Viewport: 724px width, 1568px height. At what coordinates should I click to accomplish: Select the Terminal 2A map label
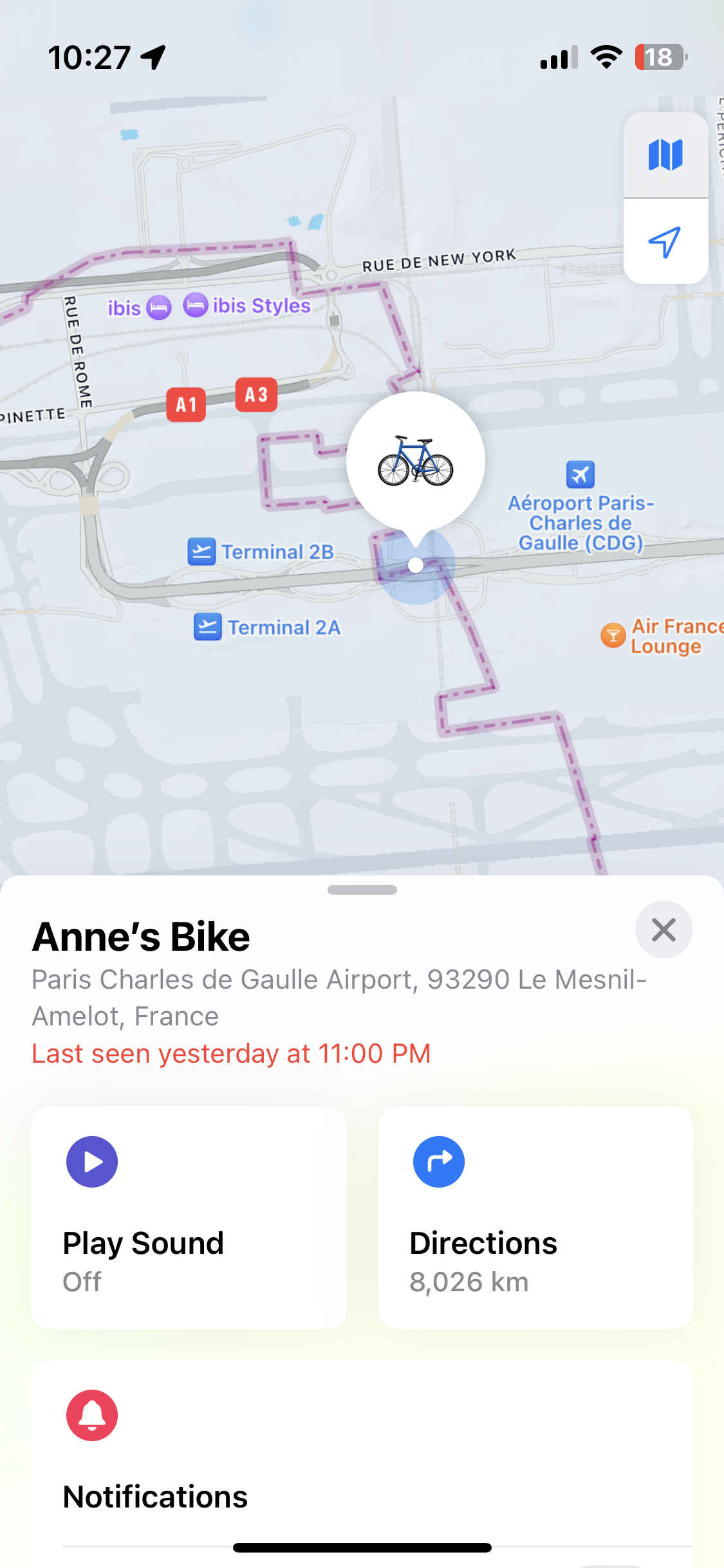click(x=268, y=627)
